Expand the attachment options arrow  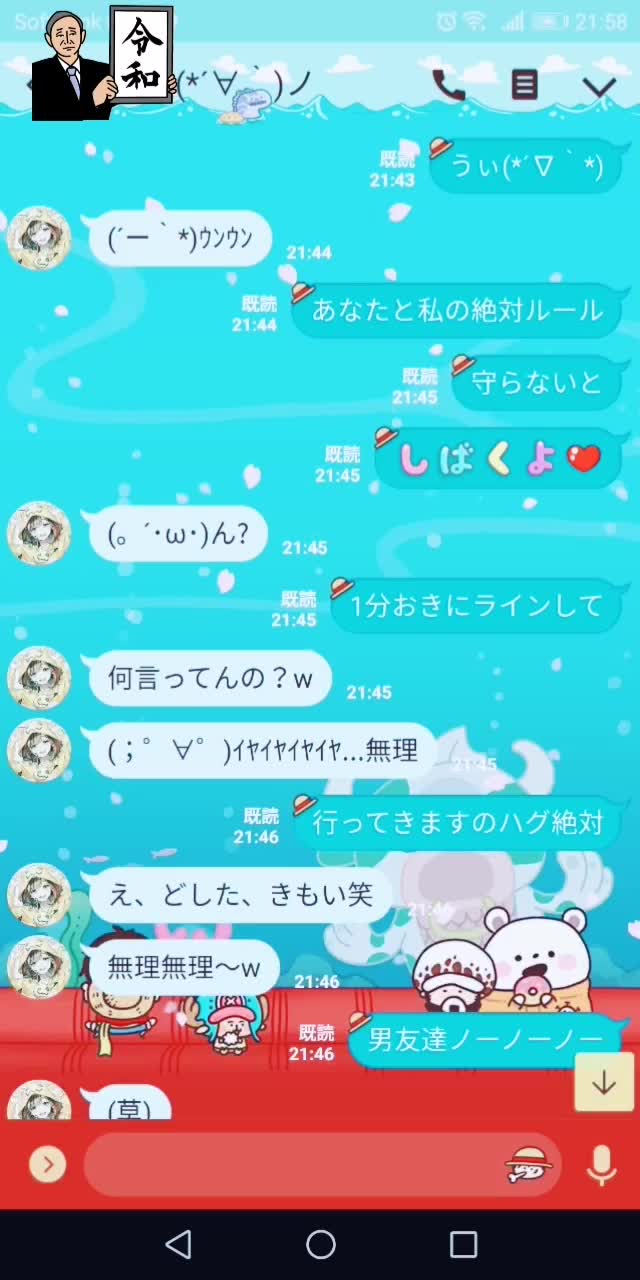click(47, 1164)
